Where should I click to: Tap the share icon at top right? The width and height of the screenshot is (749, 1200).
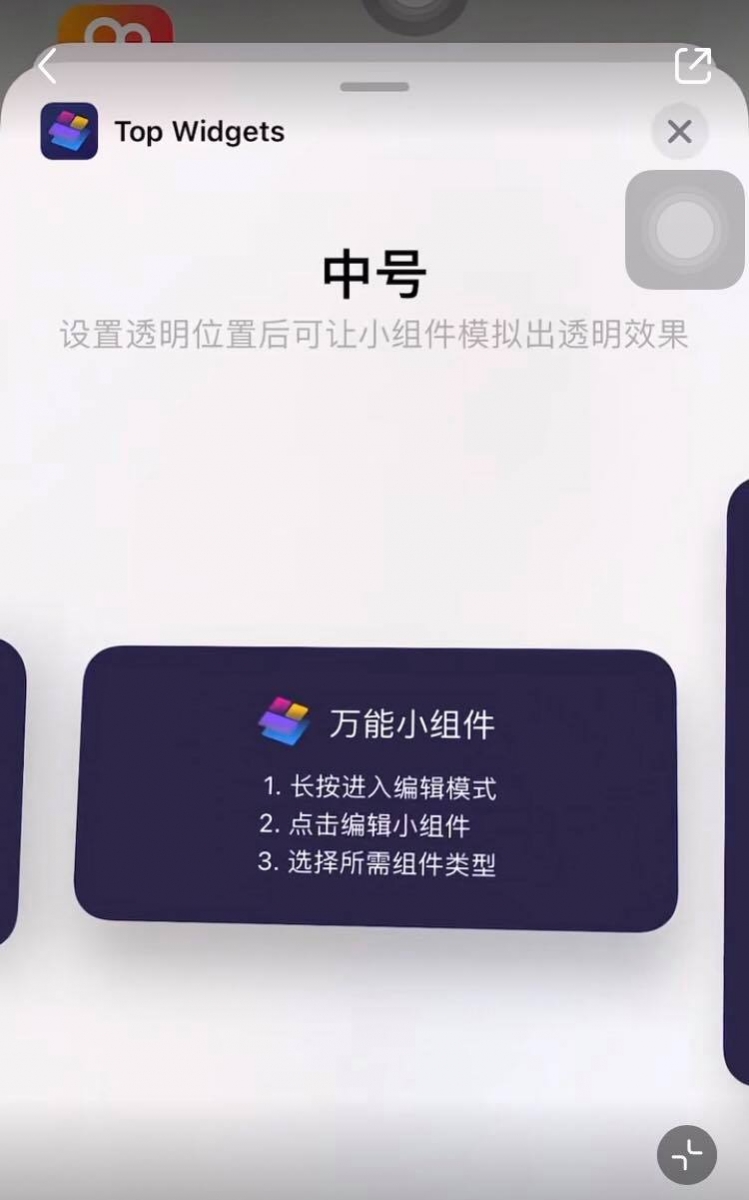[x=692, y=66]
